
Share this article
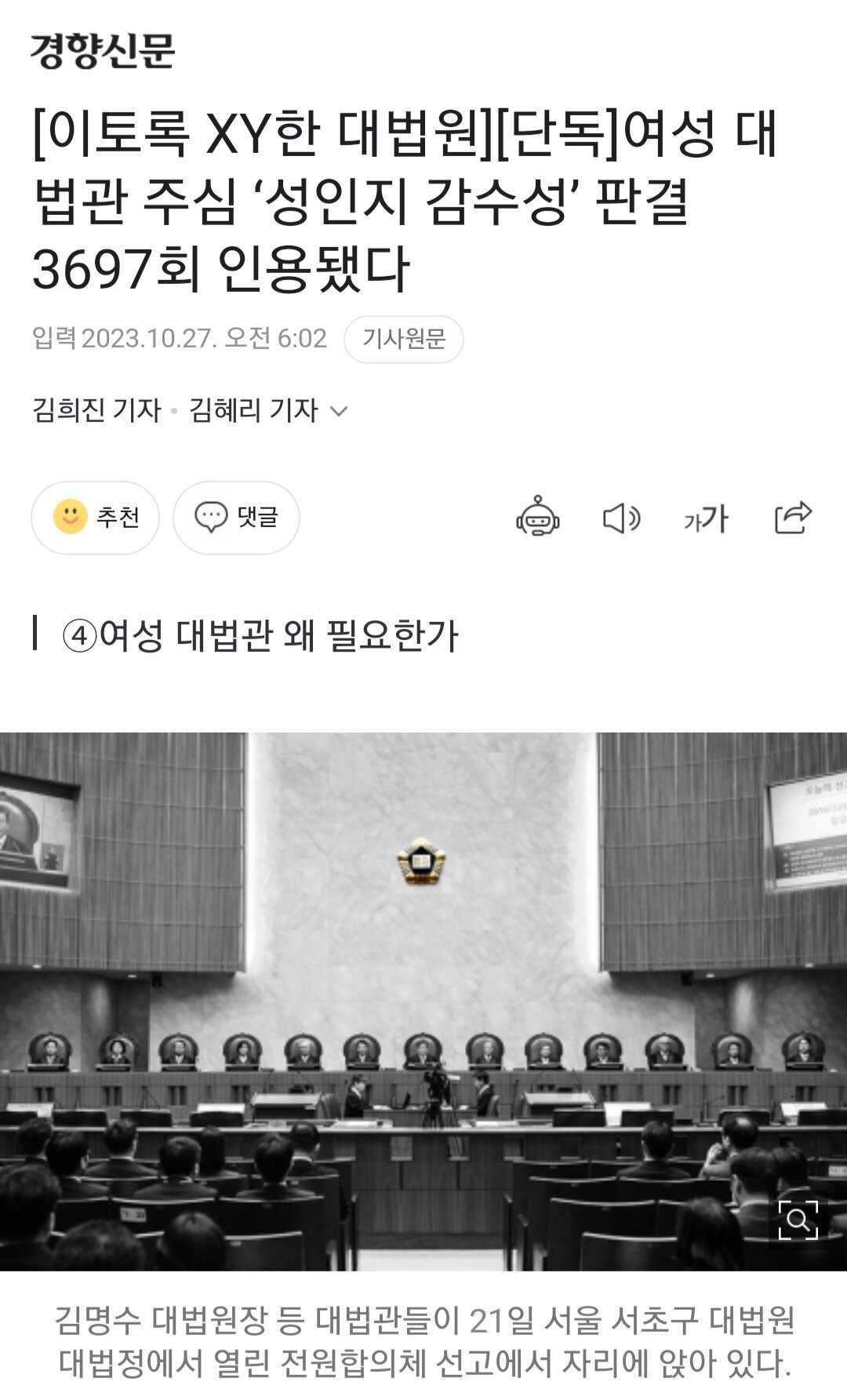pos(793,518)
